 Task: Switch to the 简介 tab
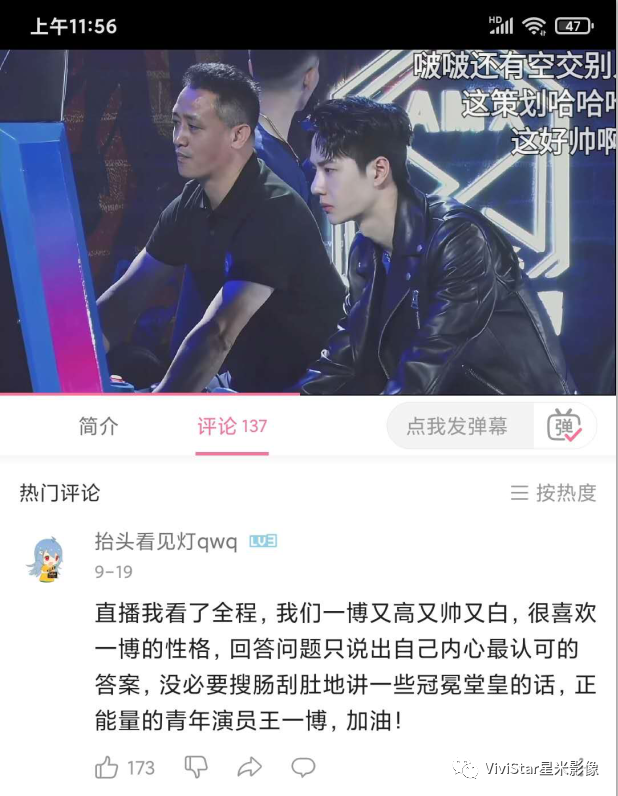pyautogui.click(x=98, y=426)
